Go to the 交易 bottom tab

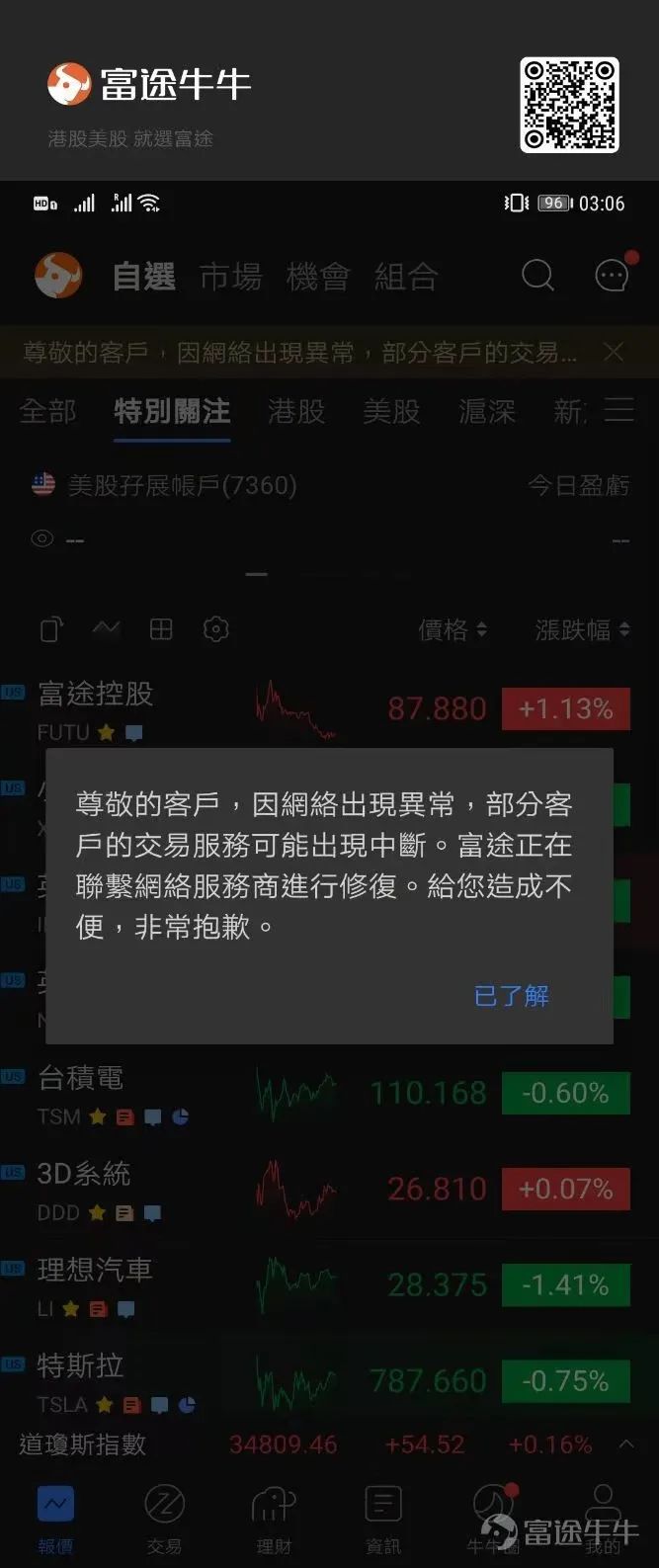click(164, 1519)
